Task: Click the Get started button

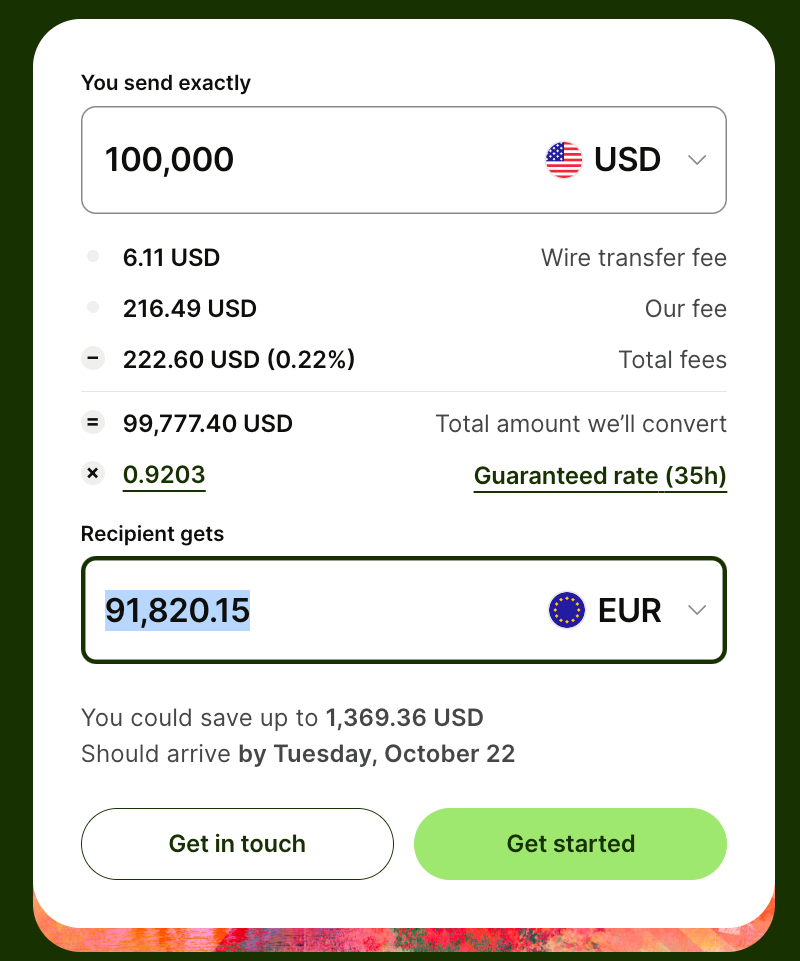Action: [x=570, y=843]
